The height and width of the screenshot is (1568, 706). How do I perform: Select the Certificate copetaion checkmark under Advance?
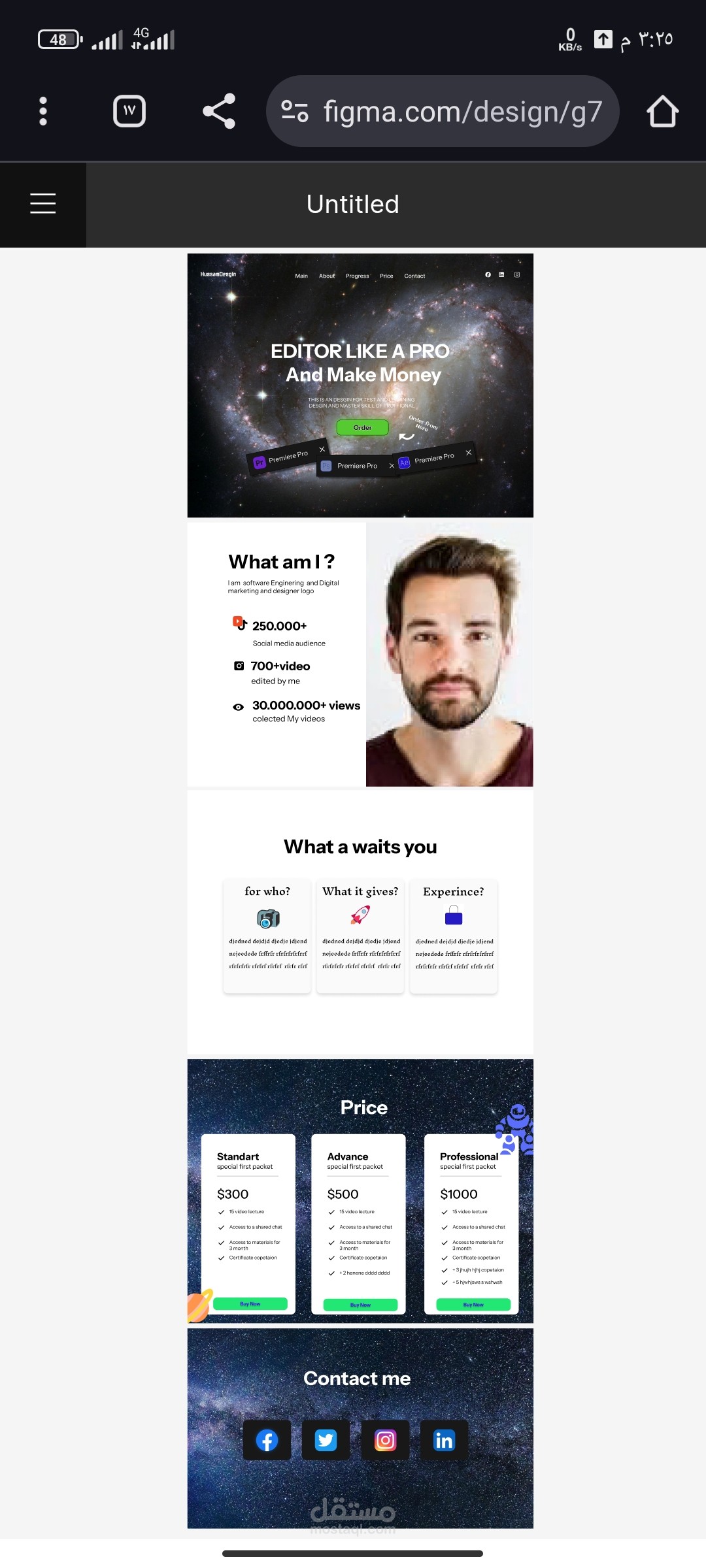click(x=331, y=1258)
